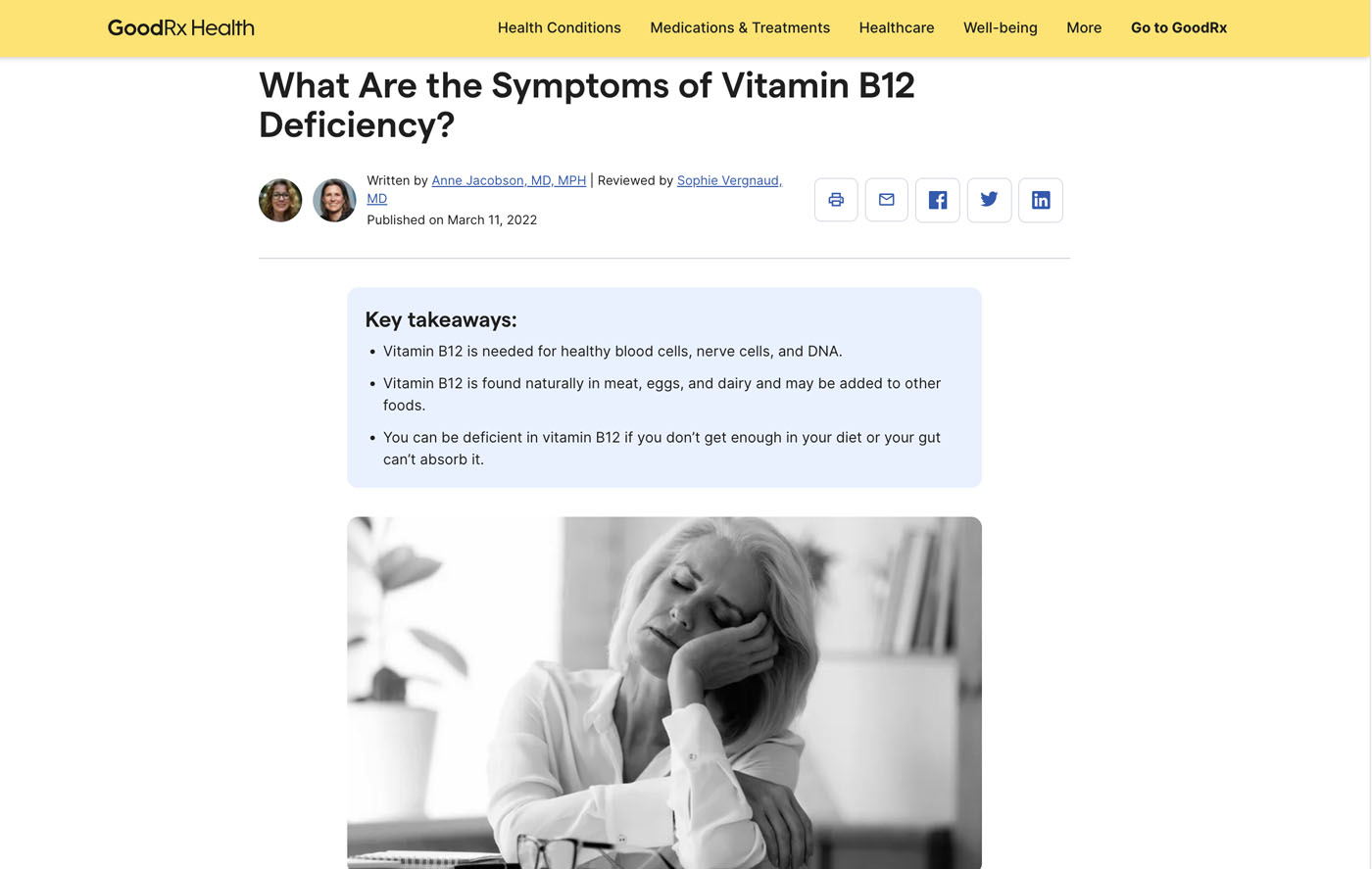
Task: Print this article
Action: click(x=836, y=200)
